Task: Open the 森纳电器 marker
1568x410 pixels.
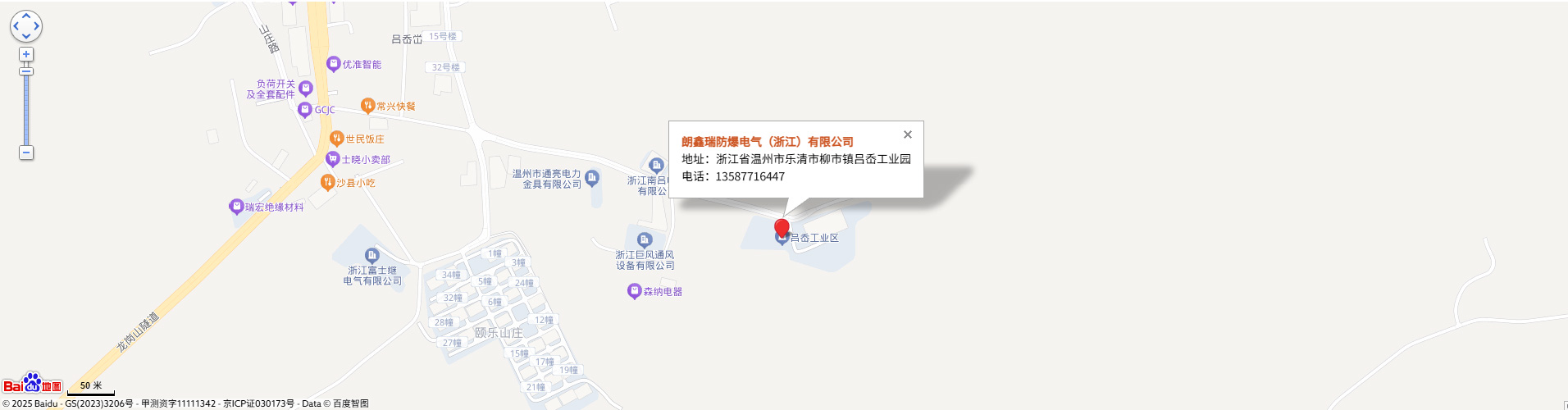Action: (634, 291)
